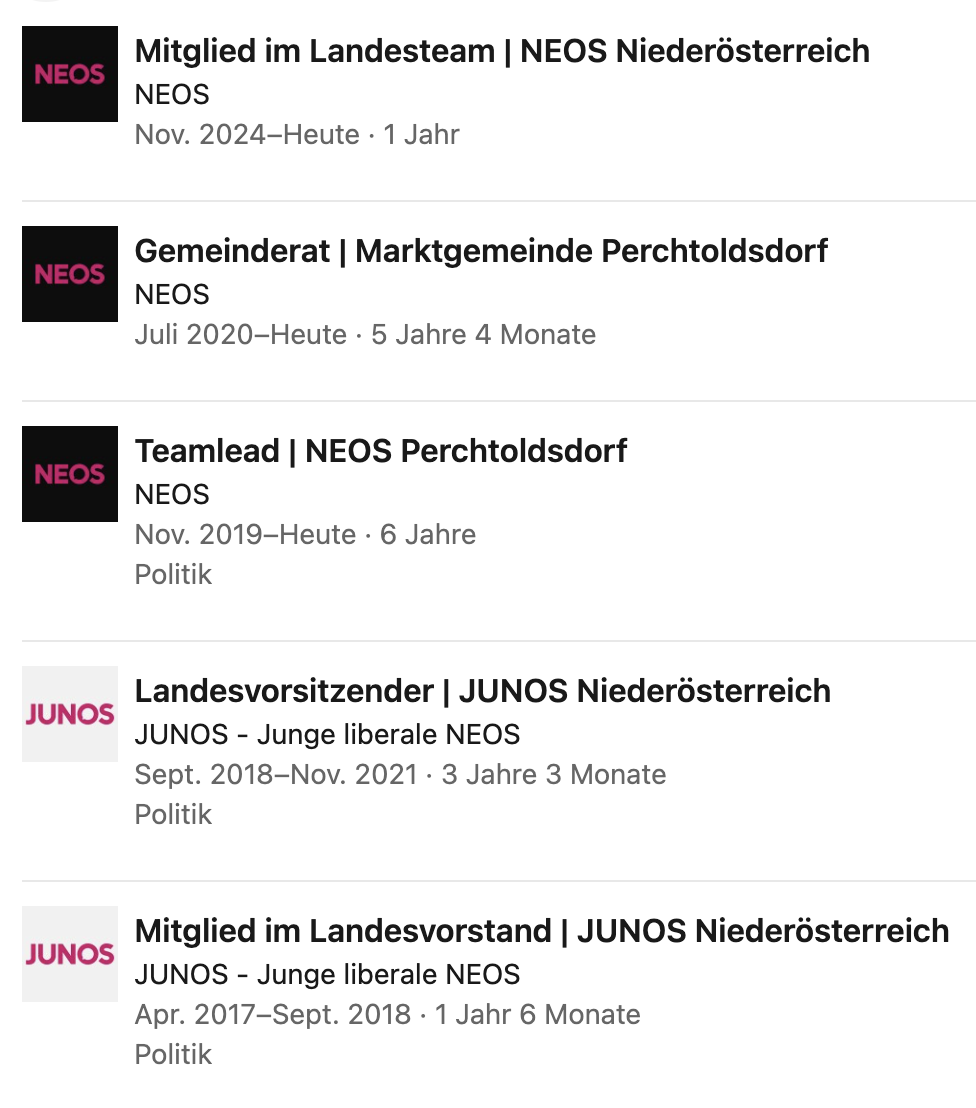976x1108 pixels.
Task: Select the Mitglied im Landesvorstand JUNOS entry
Action: (x=541, y=931)
